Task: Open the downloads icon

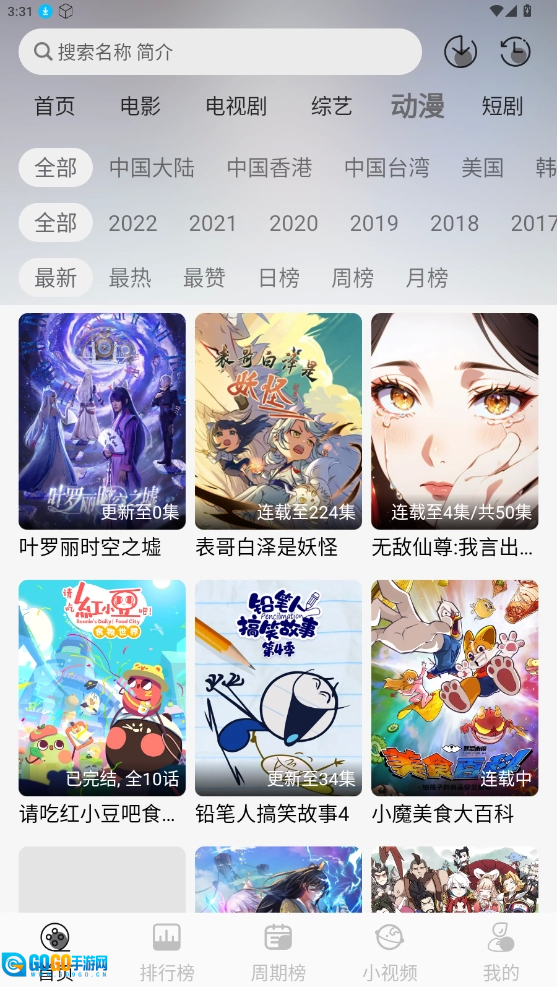Action: [461, 52]
